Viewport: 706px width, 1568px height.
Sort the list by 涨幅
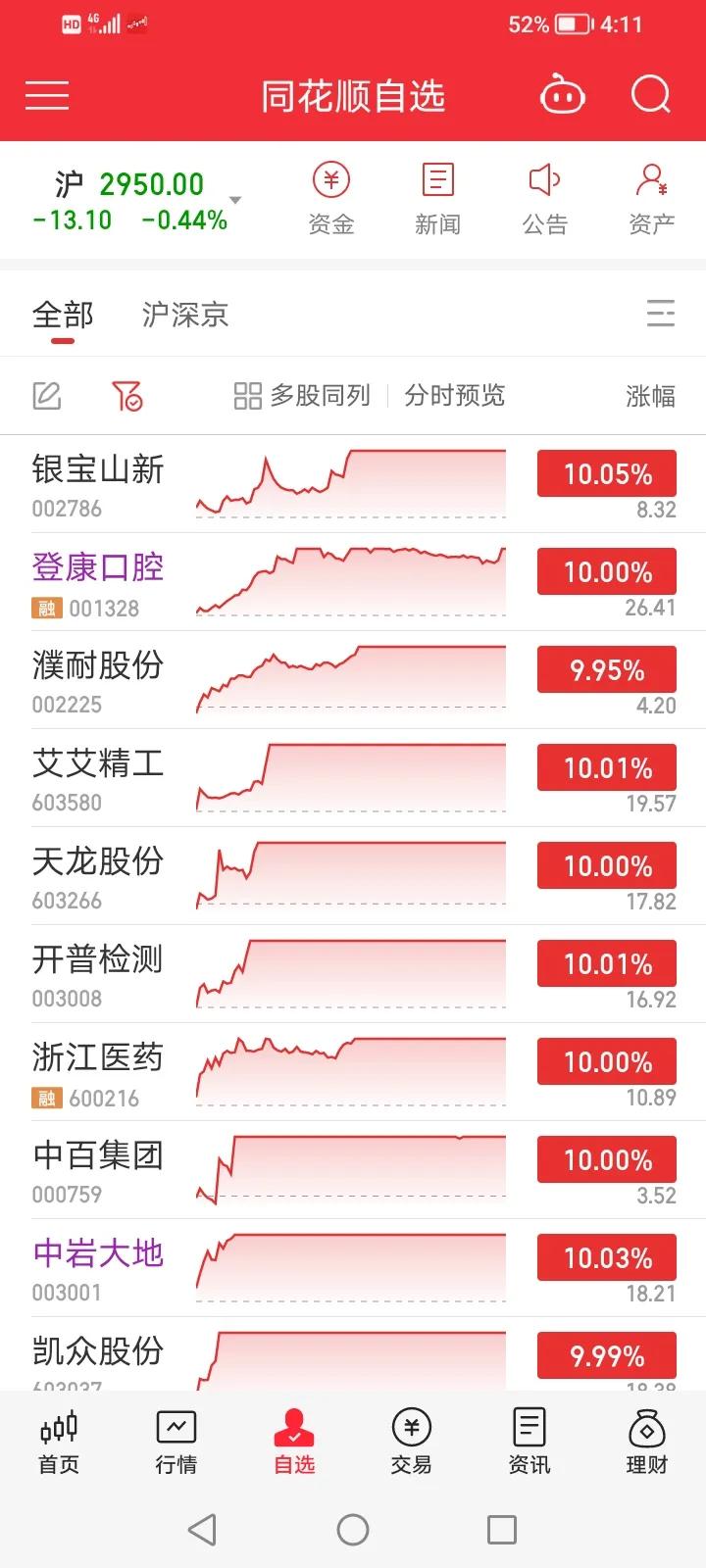click(651, 396)
